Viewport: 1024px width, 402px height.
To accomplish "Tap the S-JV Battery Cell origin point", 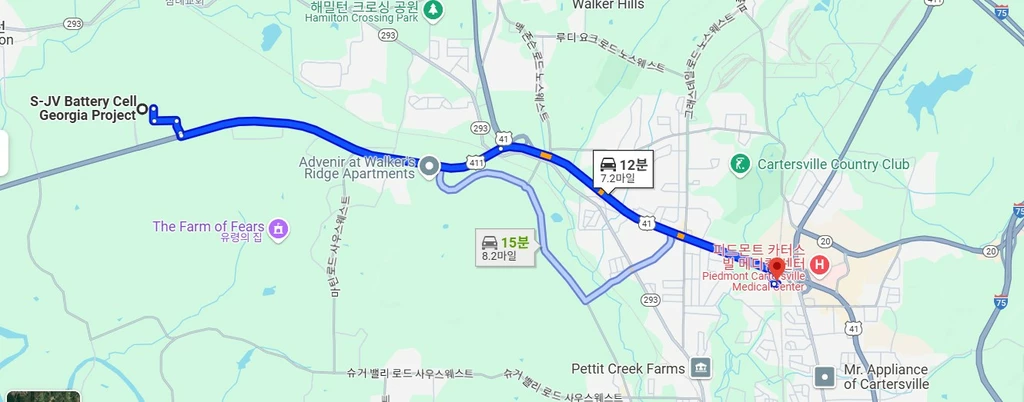I will 142,109.
